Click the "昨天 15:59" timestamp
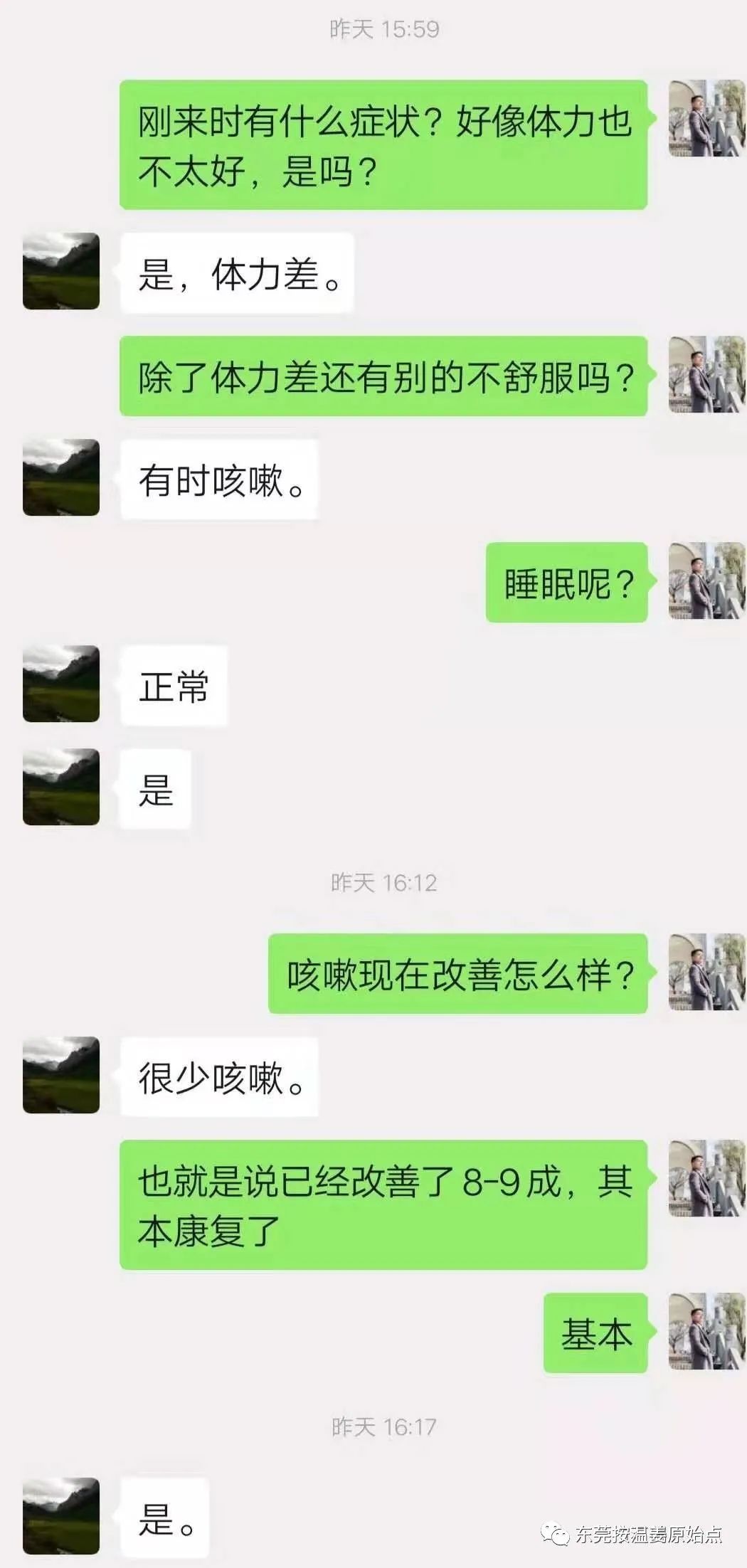 384,28
